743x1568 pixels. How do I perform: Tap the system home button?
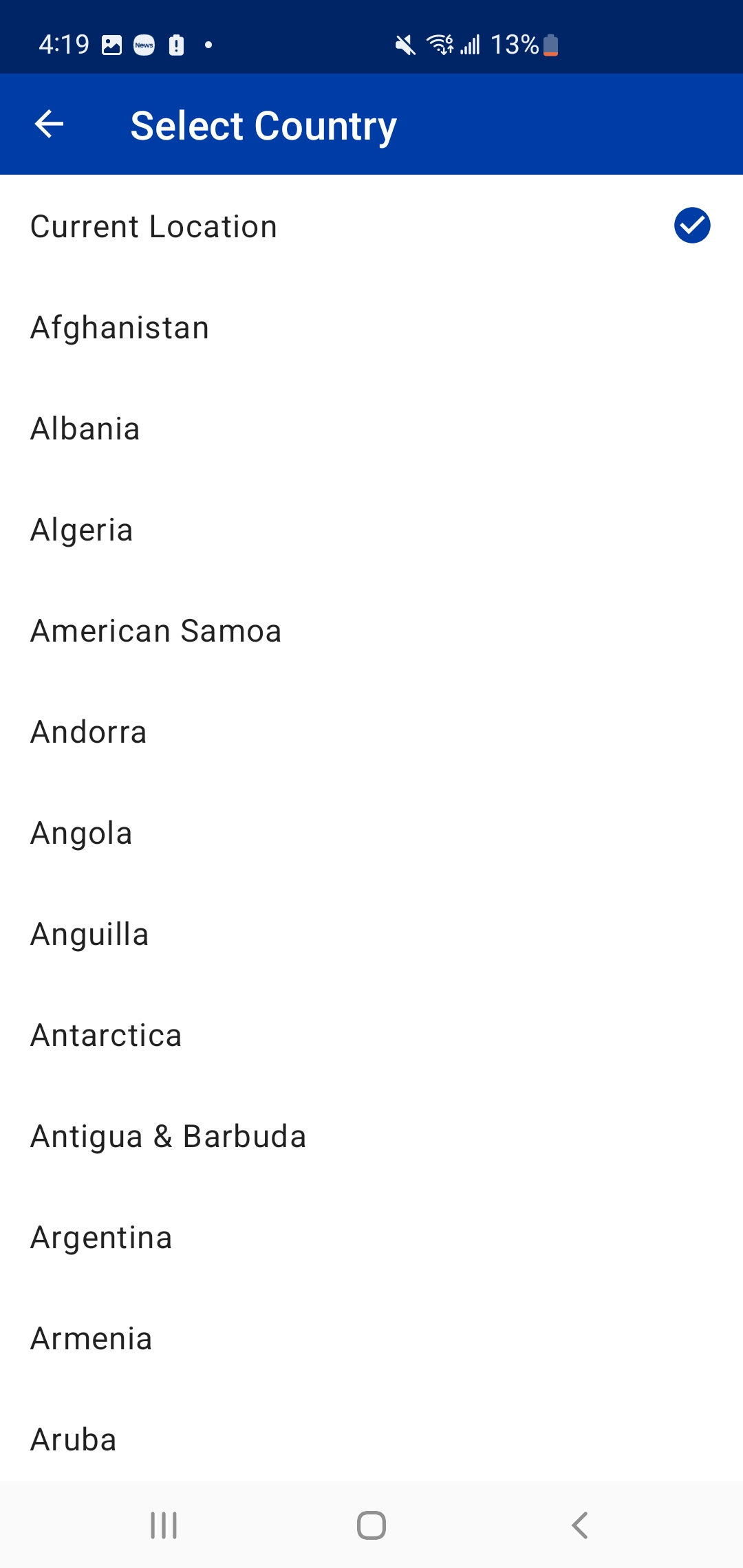(371, 1525)
